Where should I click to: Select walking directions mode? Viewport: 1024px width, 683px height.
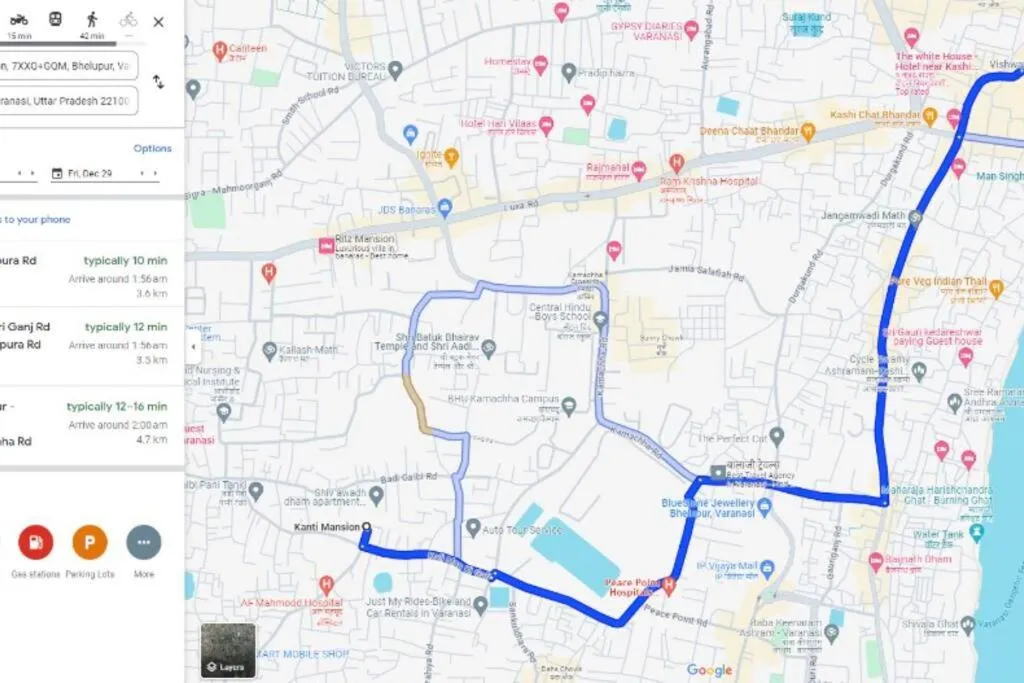(92, 19)
